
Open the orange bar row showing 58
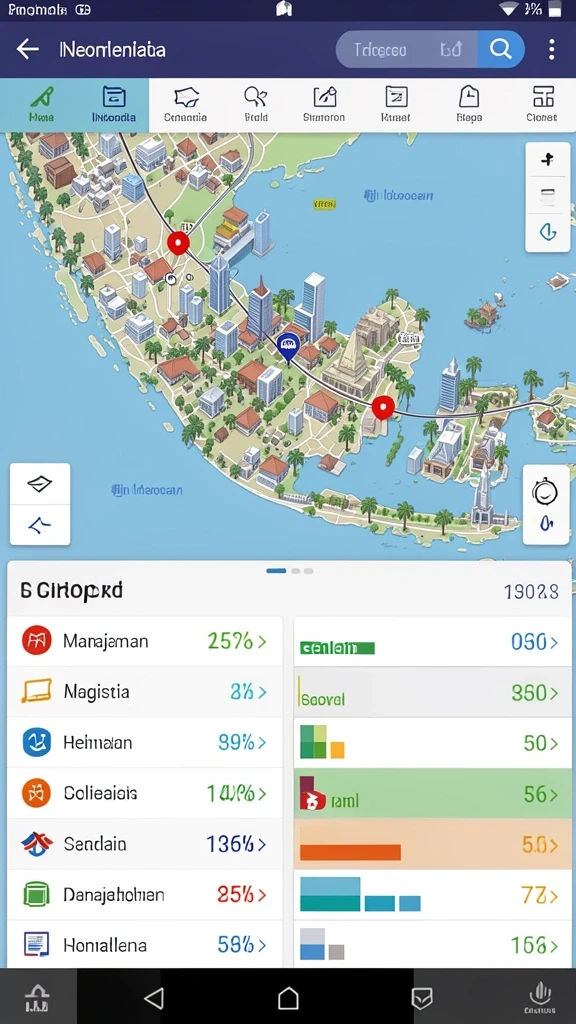[432, 845]
